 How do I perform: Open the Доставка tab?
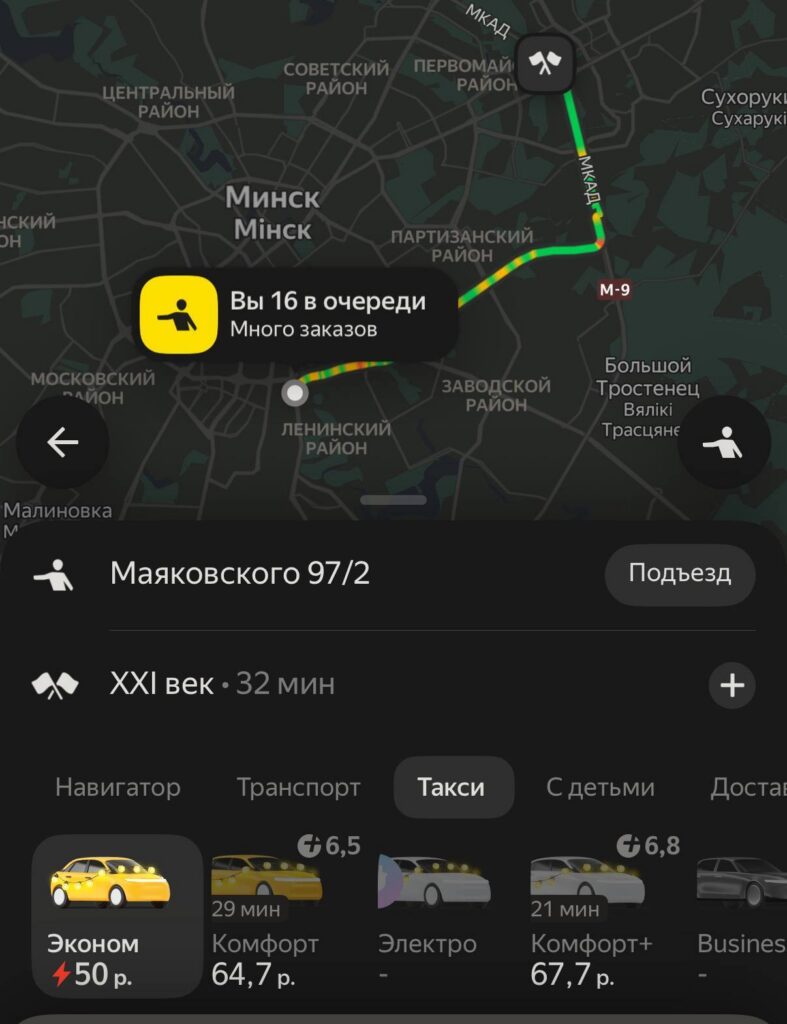coord(746,787)
